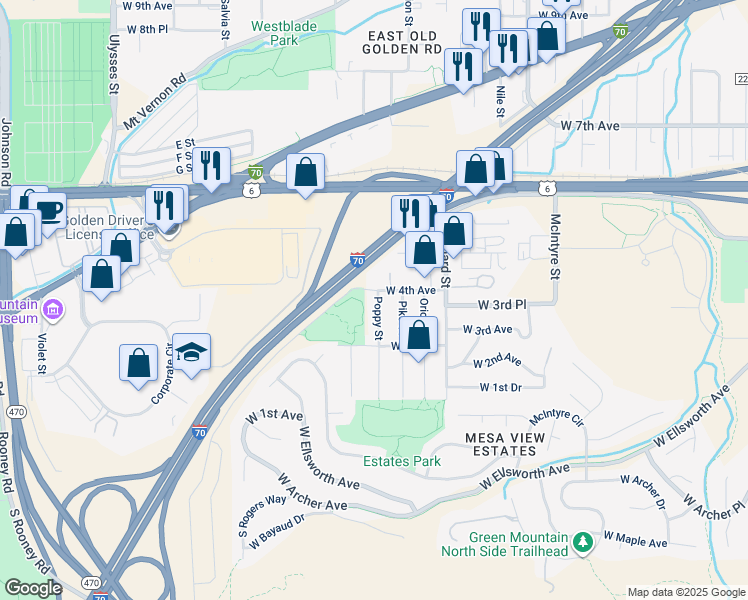Open the purple museum pin
This screenshot has height=600, width=748.
(53, 310)
